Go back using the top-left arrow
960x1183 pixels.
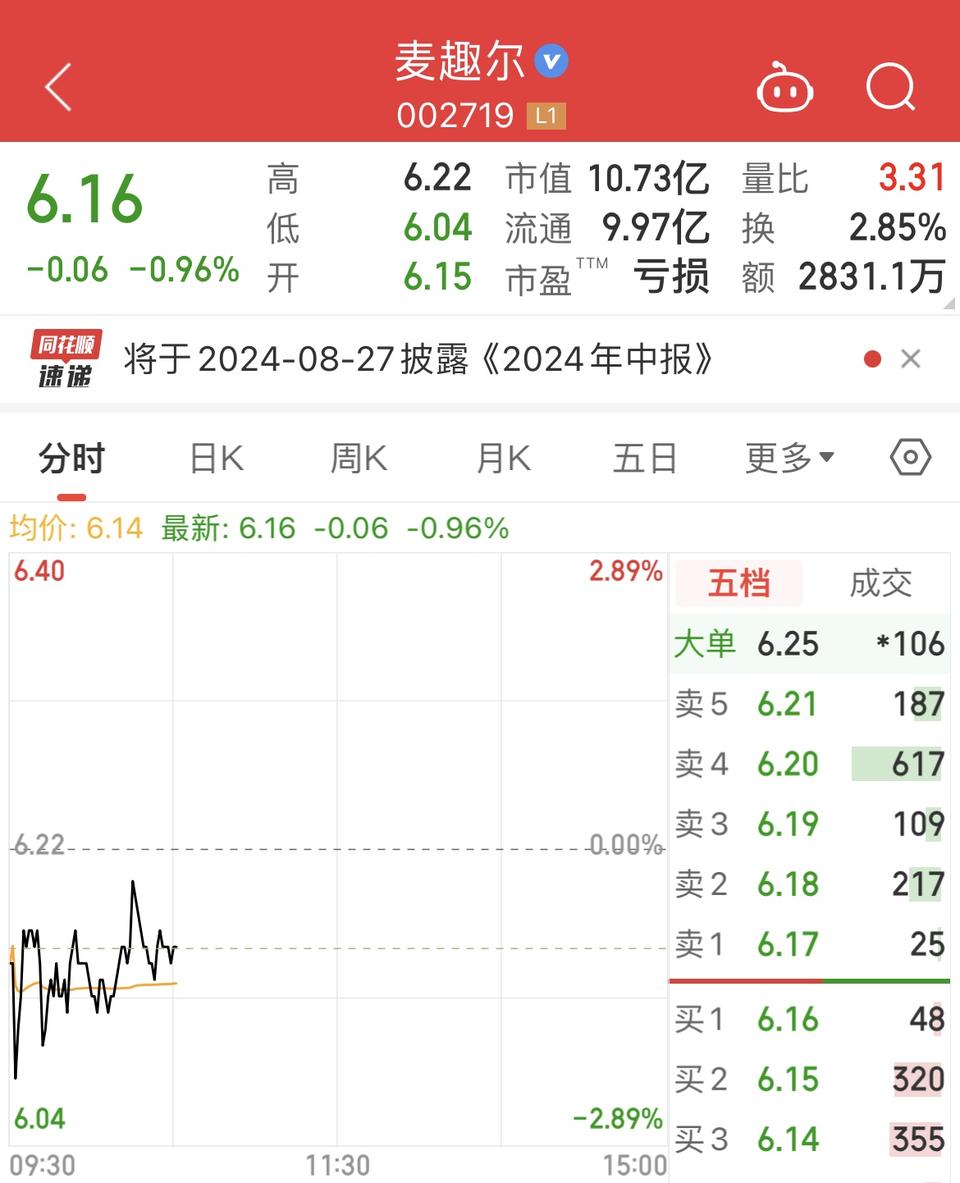tap(59, 87)
